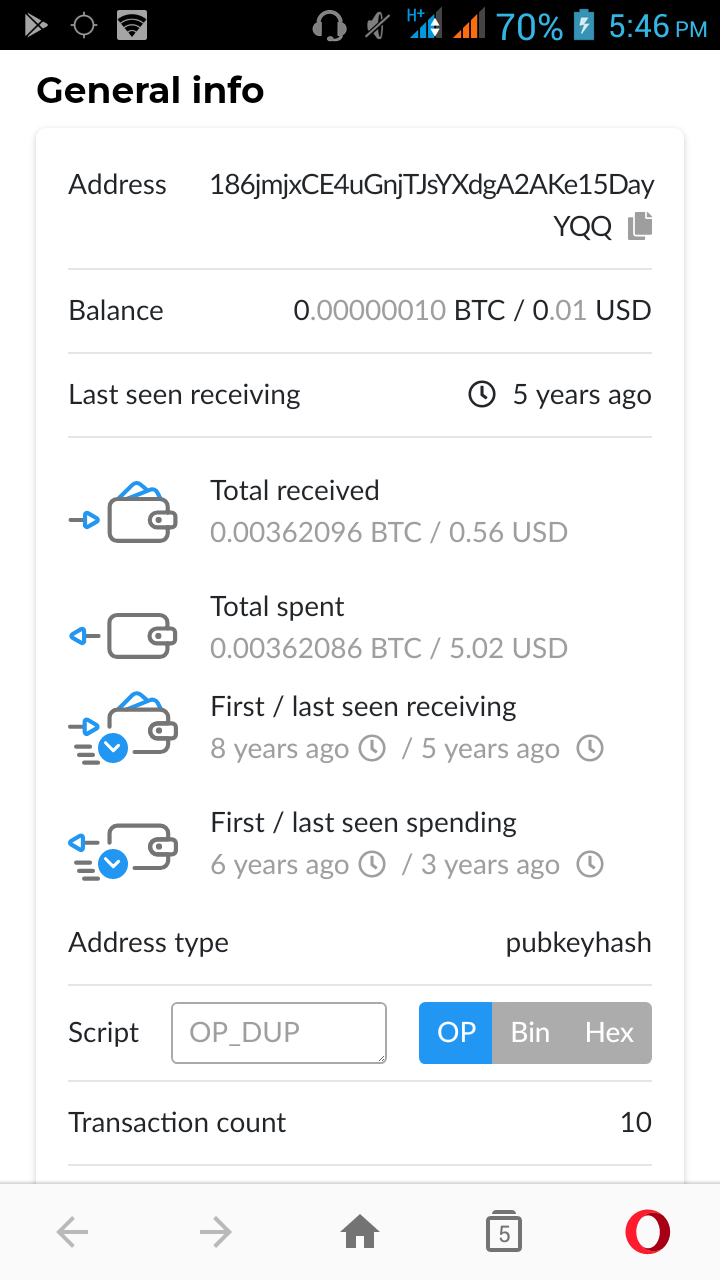720x1280 pixels.
Task: Tap the Script text field
Action: pyautogui.click(x=279, y=1033)
